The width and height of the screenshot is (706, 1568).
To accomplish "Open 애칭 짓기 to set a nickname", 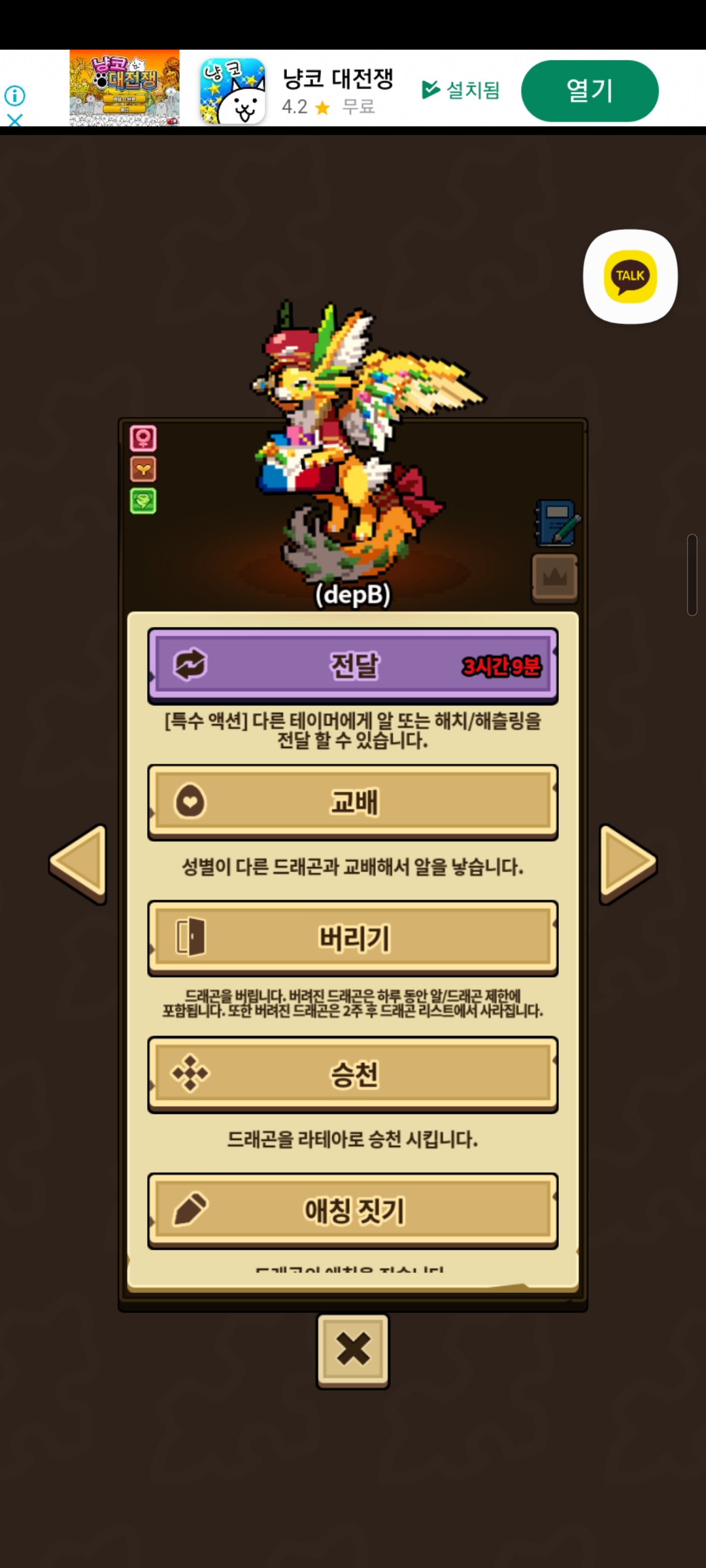I will (x=353, y=1210).
